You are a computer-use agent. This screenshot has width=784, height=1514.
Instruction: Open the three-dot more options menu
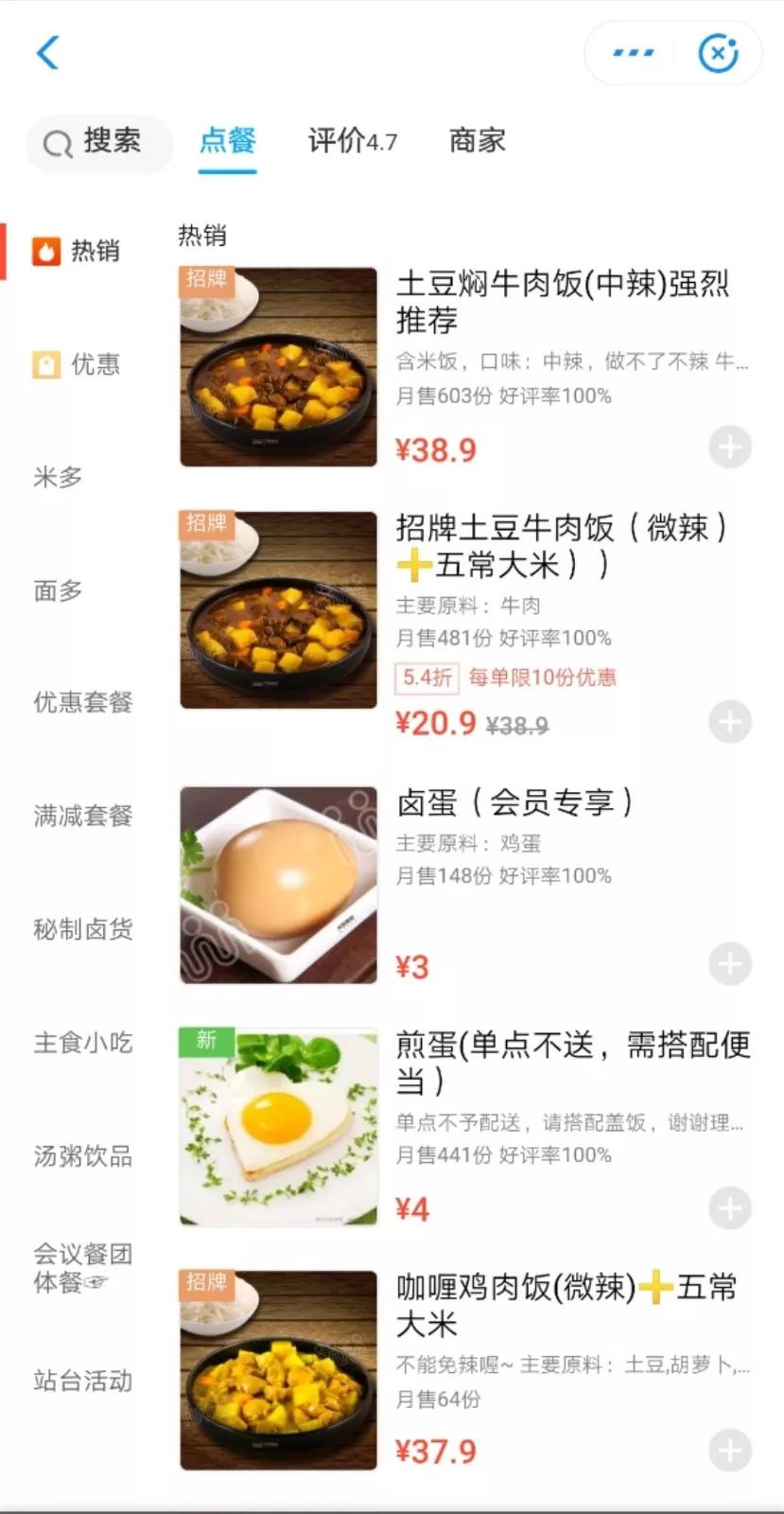[633, 53]
